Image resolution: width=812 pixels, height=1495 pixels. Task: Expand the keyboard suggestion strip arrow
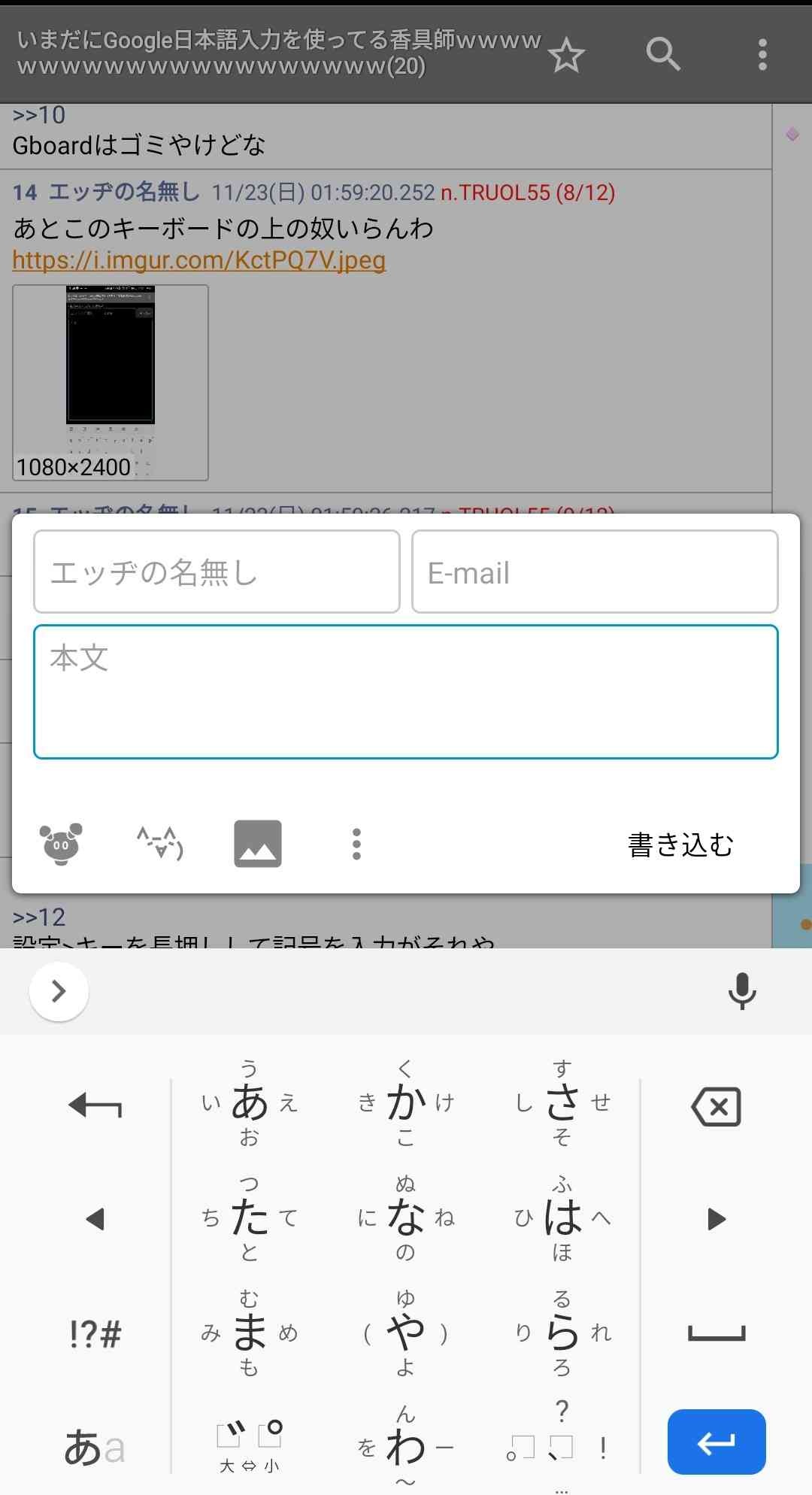click(x=59, y=991)
